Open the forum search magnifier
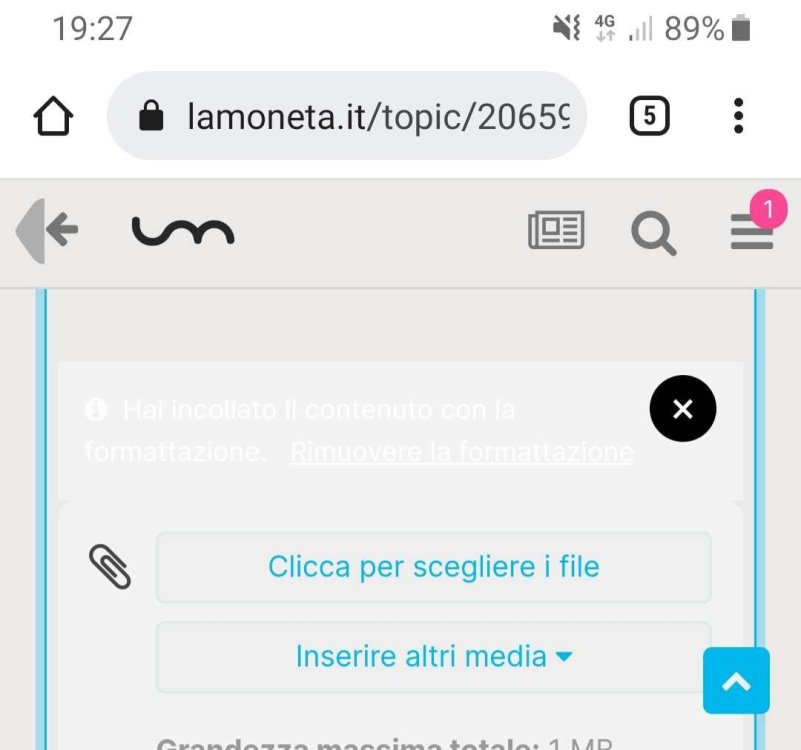The height and width of the screenshot is (750, 801). 654,234
